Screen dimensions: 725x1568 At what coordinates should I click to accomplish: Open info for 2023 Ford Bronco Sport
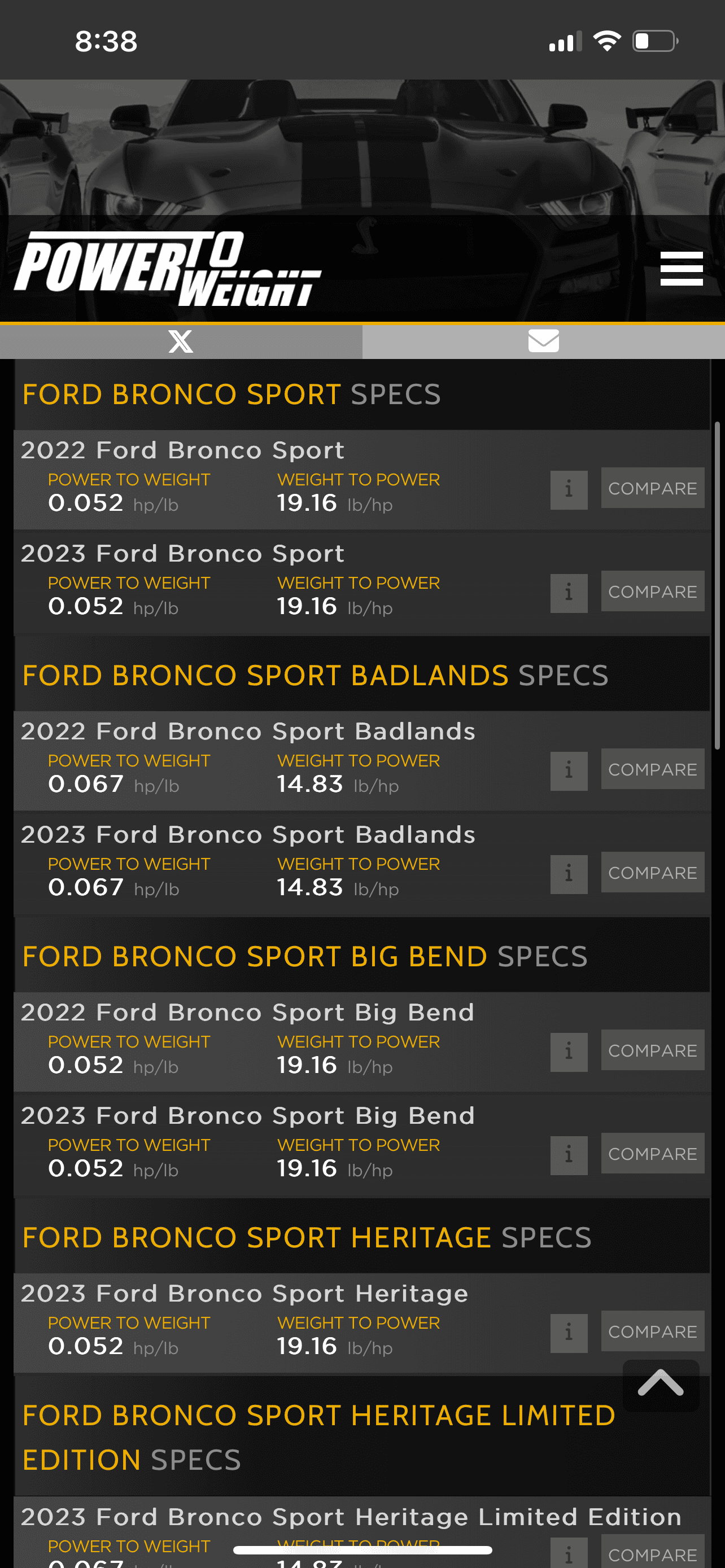(569, 592)
